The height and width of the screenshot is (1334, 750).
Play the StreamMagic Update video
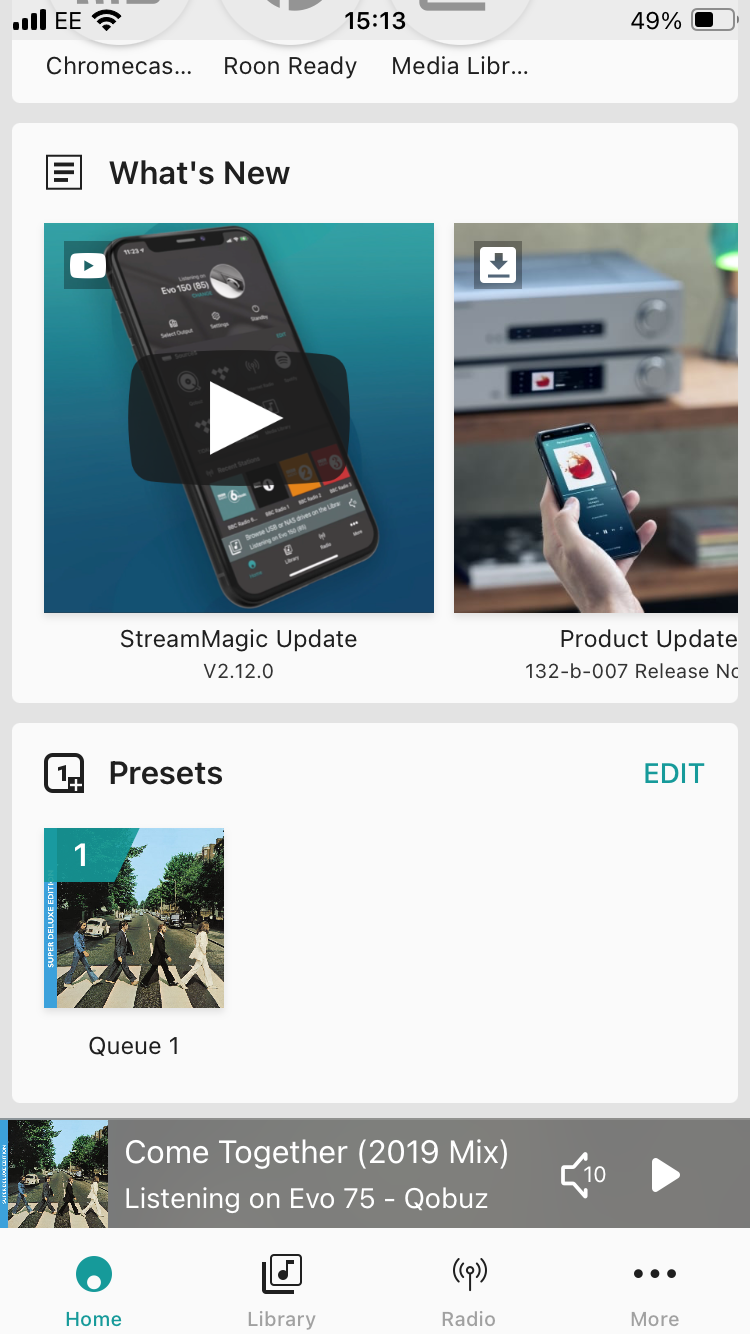point(239,417)
